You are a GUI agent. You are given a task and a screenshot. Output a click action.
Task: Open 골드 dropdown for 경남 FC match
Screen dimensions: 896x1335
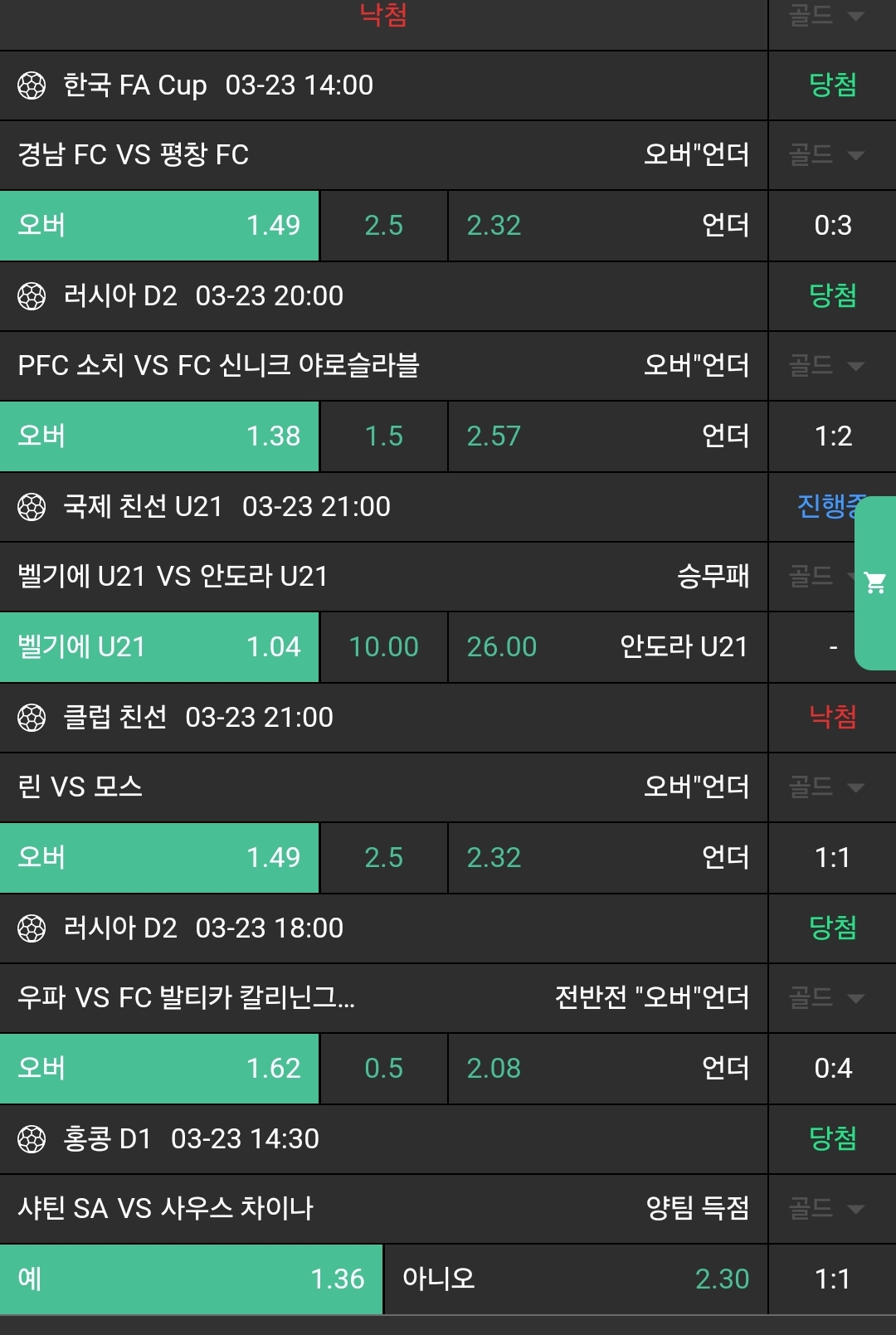pos(826,154)
